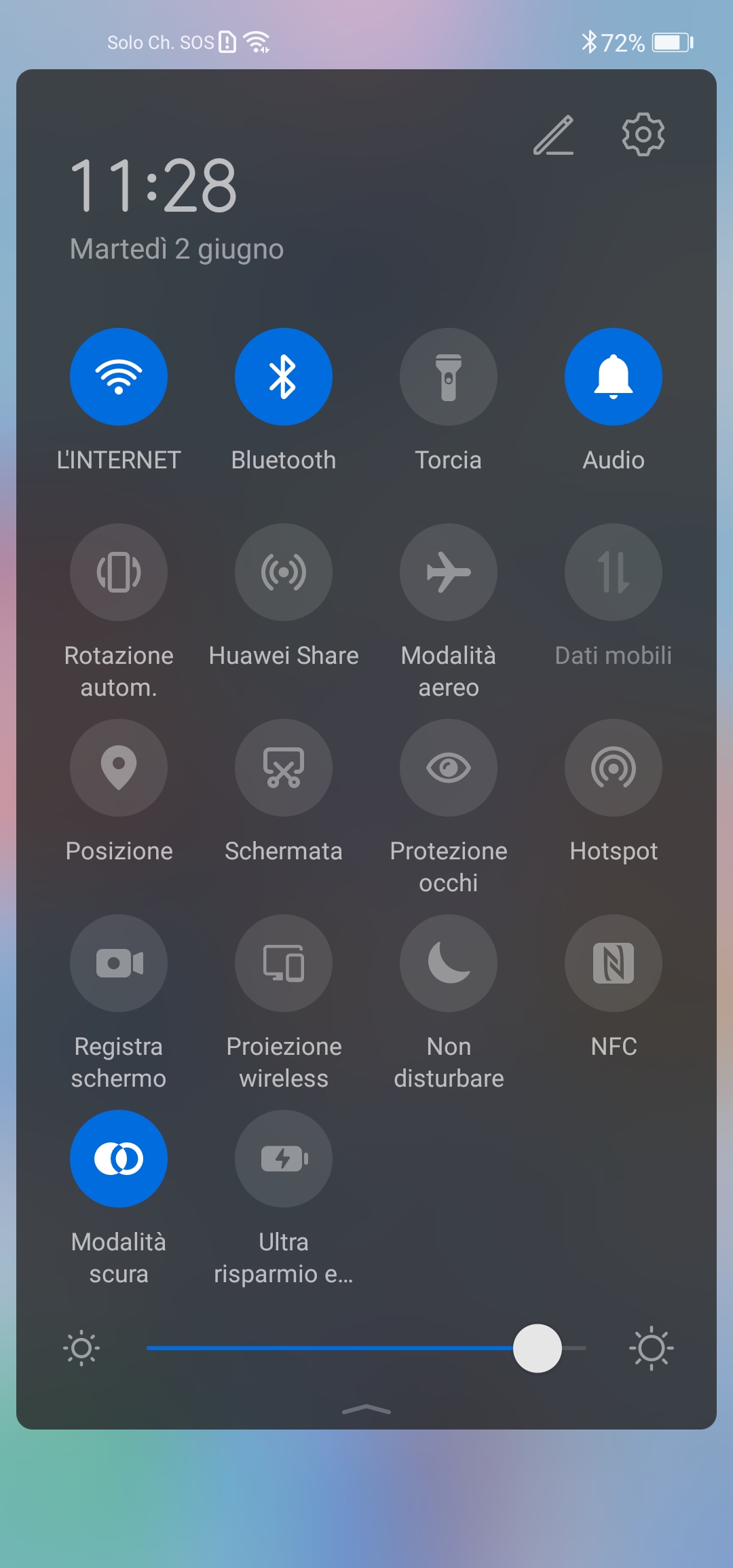Image resolution: width=733 pixels, height=1568 pixels.
Task: Enable Protezione occhi
Action: pos(449,768)
